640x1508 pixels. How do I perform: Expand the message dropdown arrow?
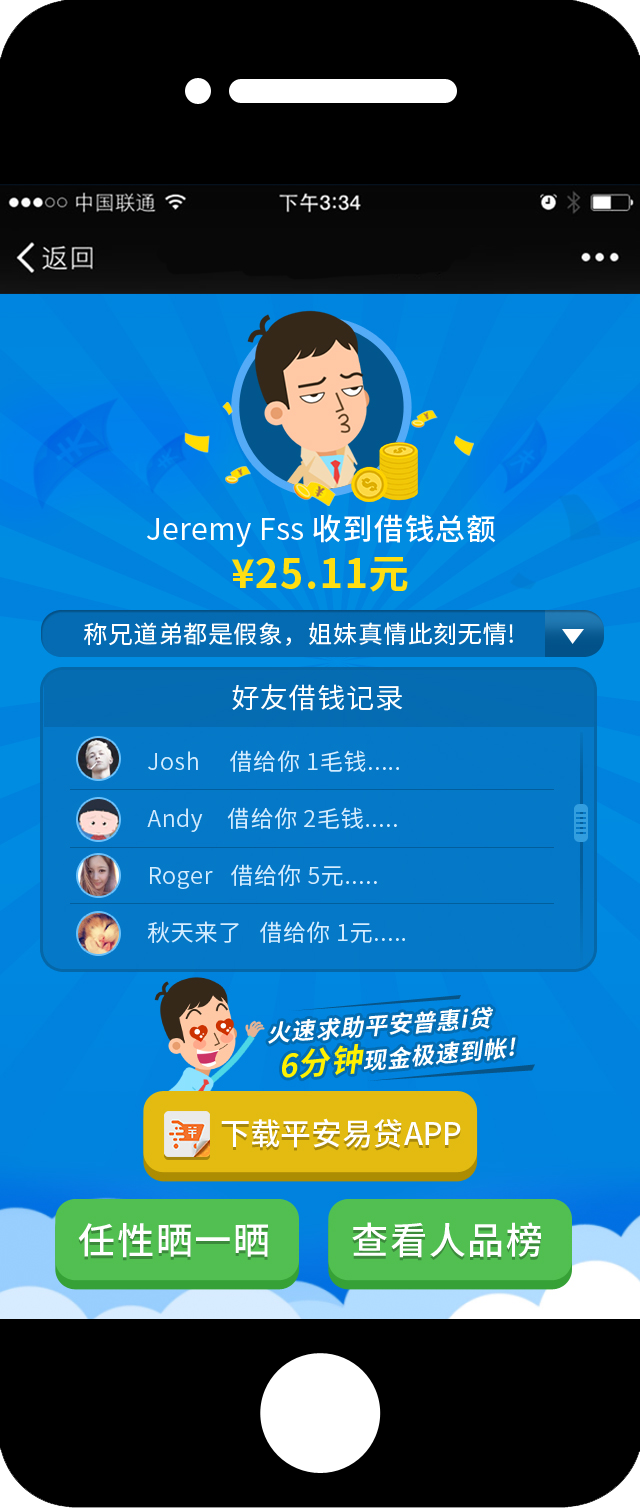[573, 636]
